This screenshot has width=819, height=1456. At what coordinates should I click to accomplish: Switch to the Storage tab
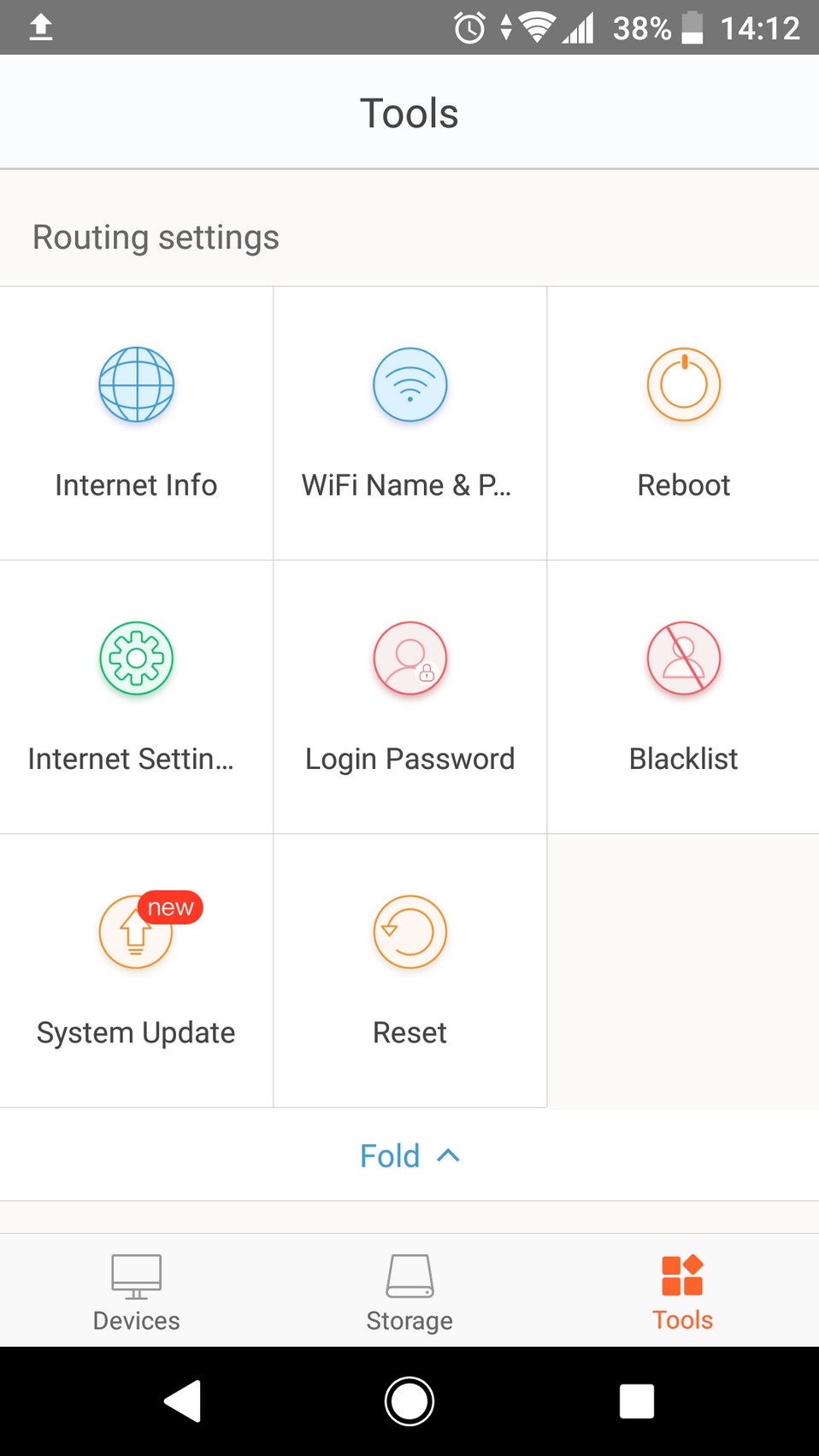(409, 1291)
